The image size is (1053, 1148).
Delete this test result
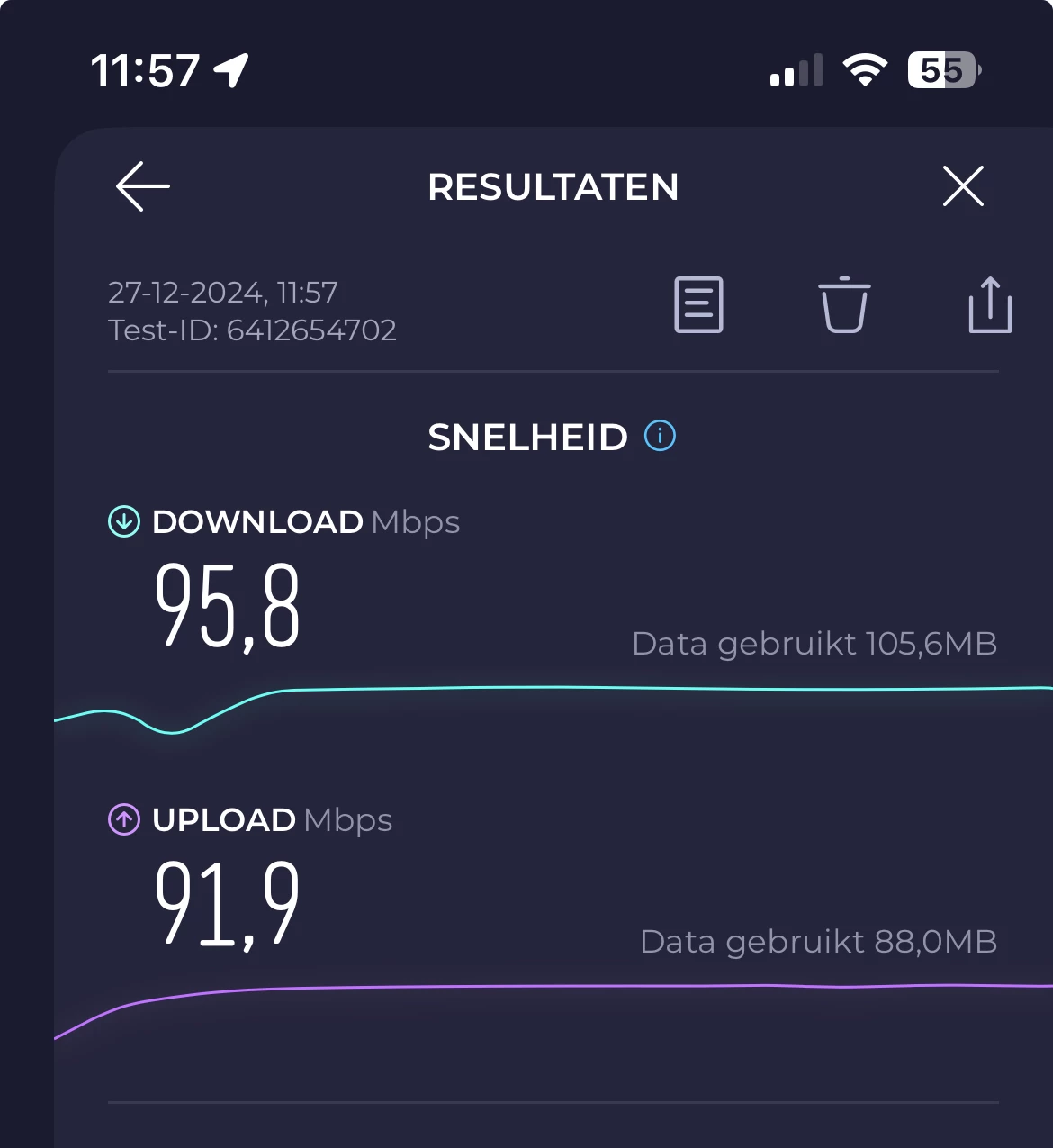844,305
